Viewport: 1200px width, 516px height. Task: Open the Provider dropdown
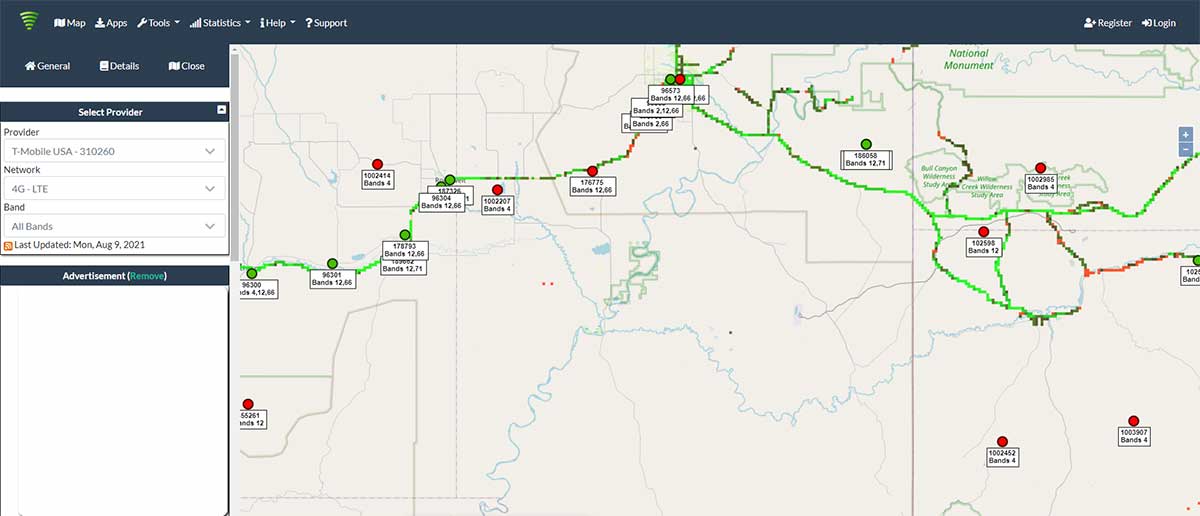(x=113, y=151)
